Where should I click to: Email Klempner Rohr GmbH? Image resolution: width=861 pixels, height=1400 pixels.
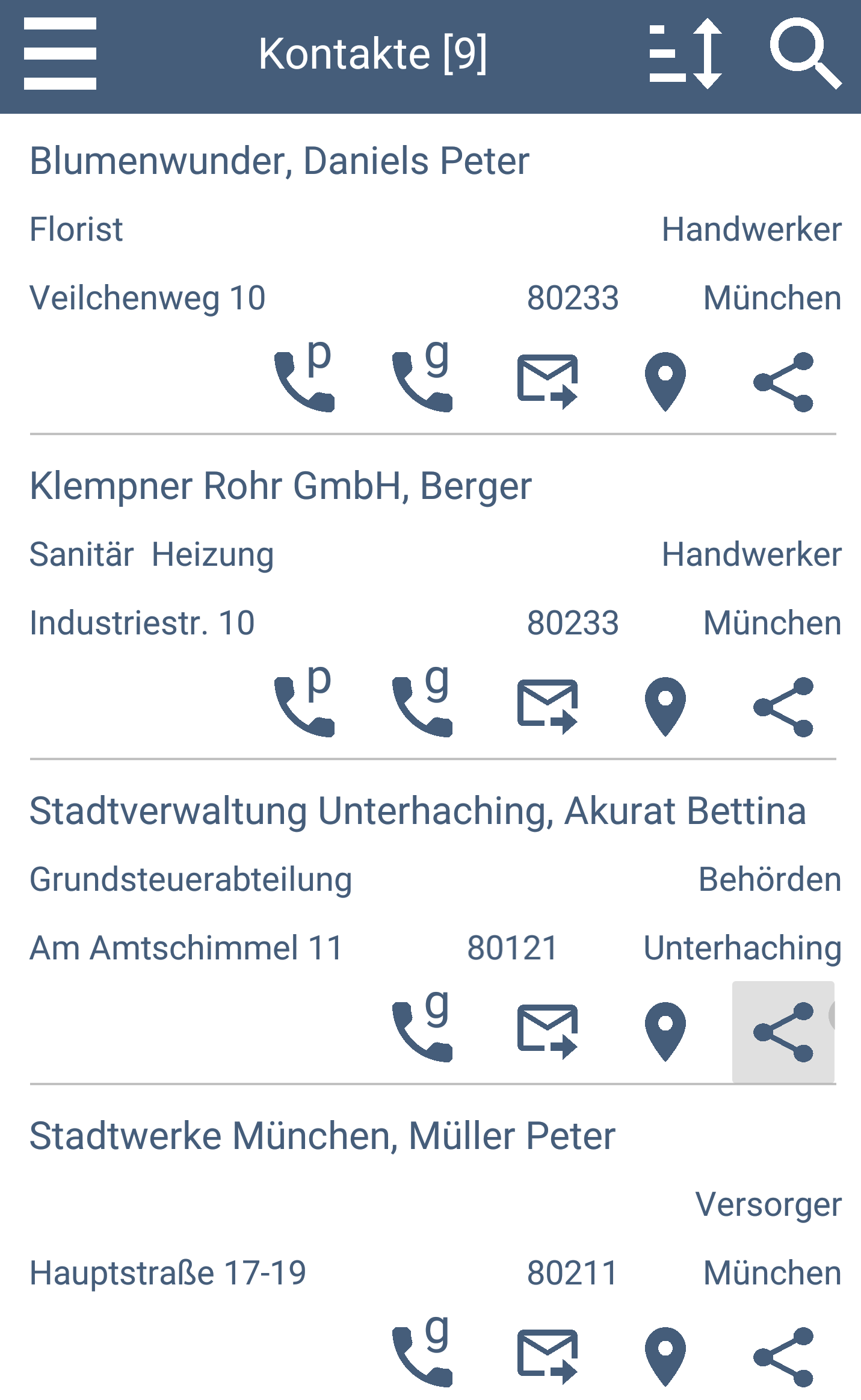click(548, 707)
